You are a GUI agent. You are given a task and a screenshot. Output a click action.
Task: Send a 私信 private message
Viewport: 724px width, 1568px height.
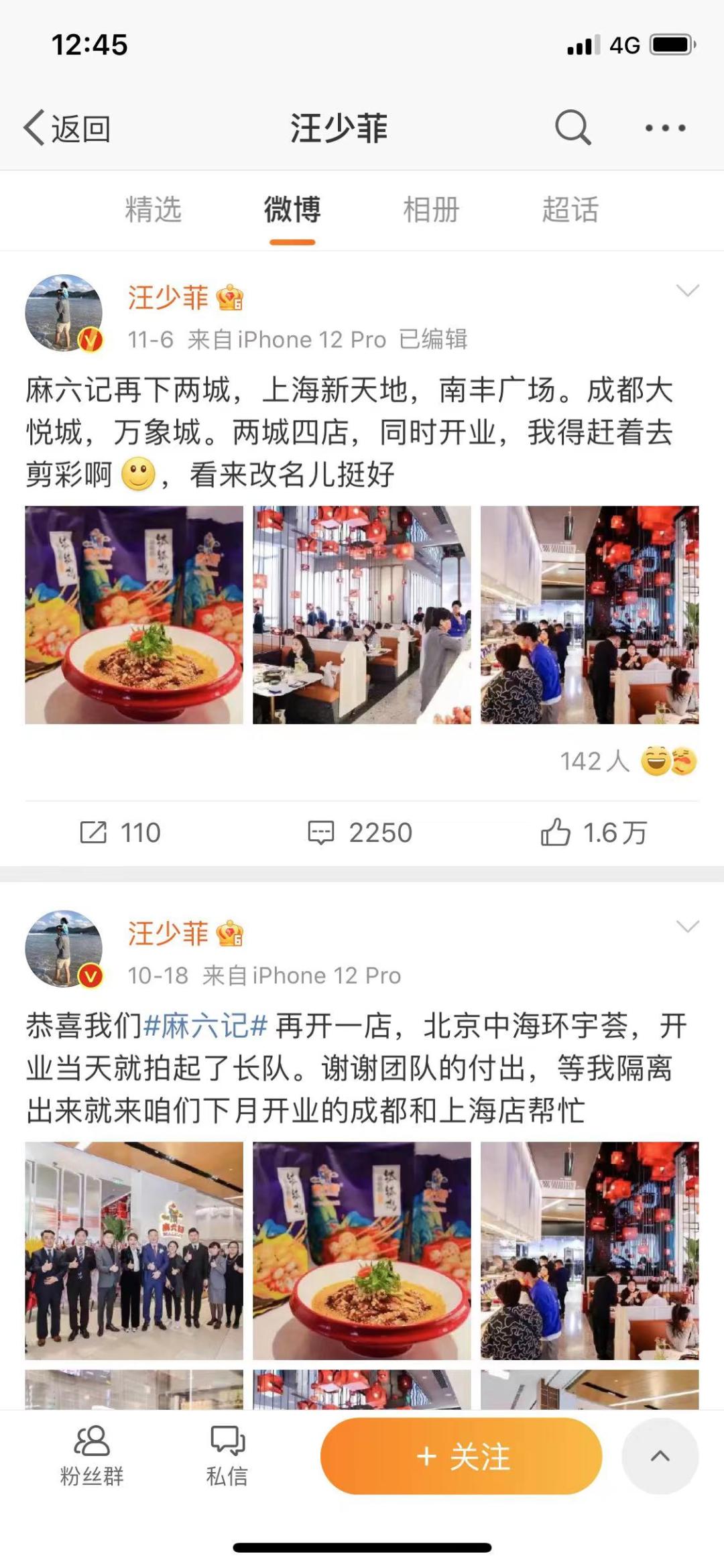coord(227,1456)
